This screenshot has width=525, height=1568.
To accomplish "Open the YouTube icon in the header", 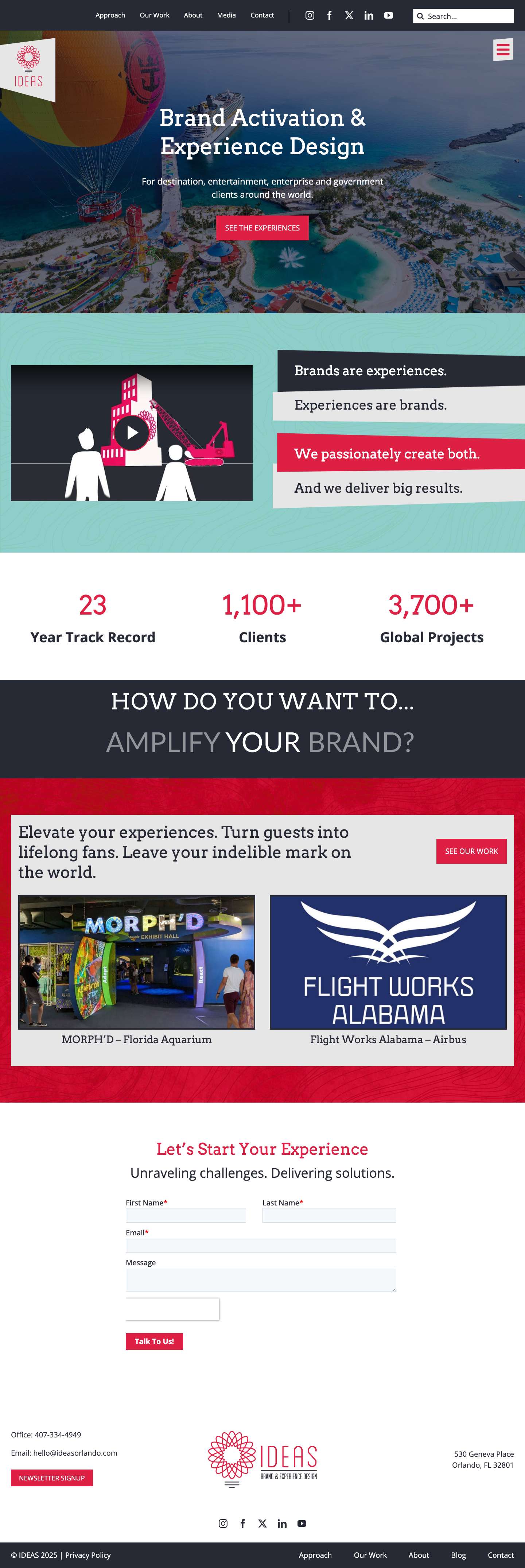I will [x=388, y=15].
